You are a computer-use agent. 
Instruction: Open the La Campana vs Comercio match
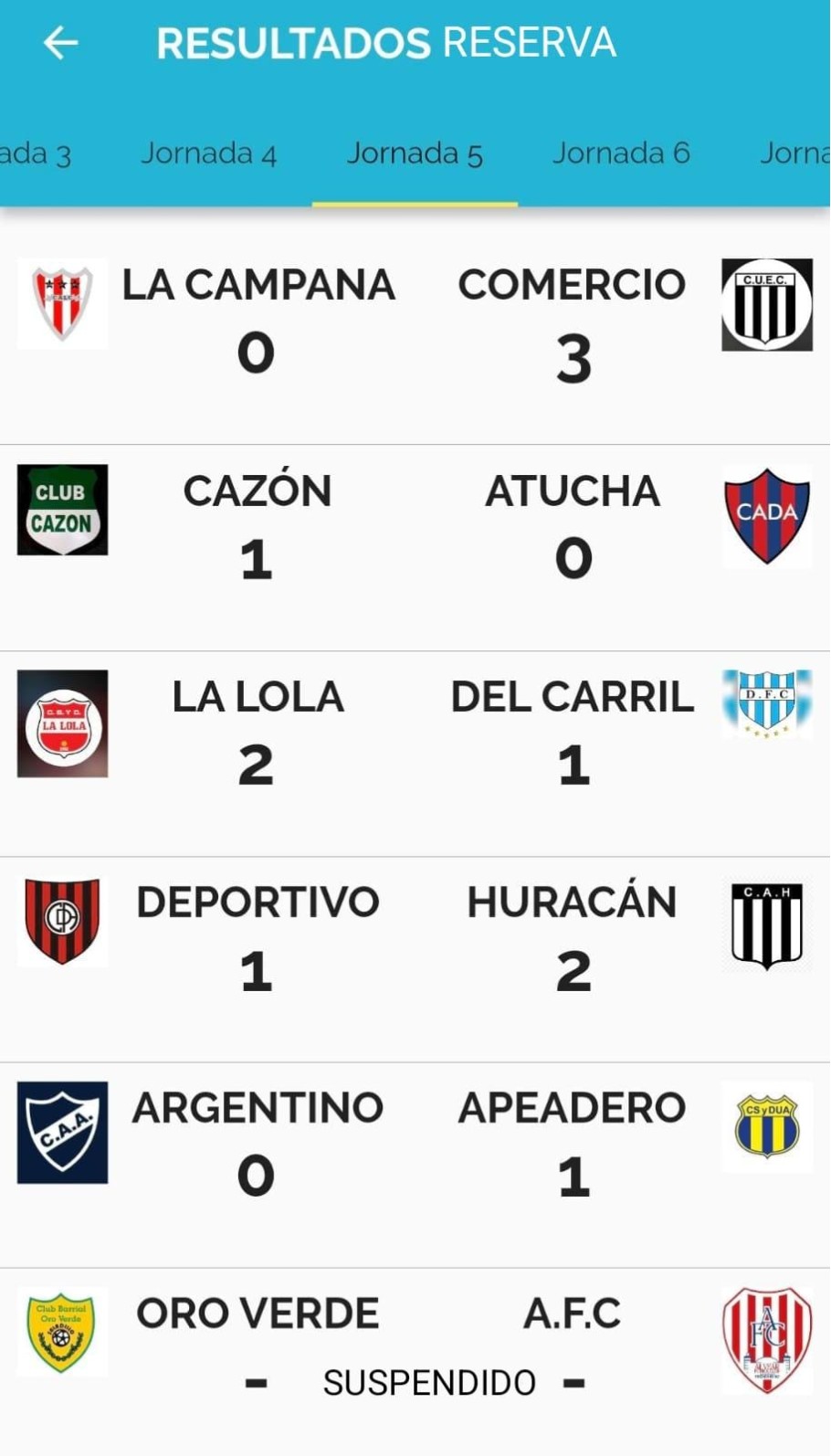[415, 324]
